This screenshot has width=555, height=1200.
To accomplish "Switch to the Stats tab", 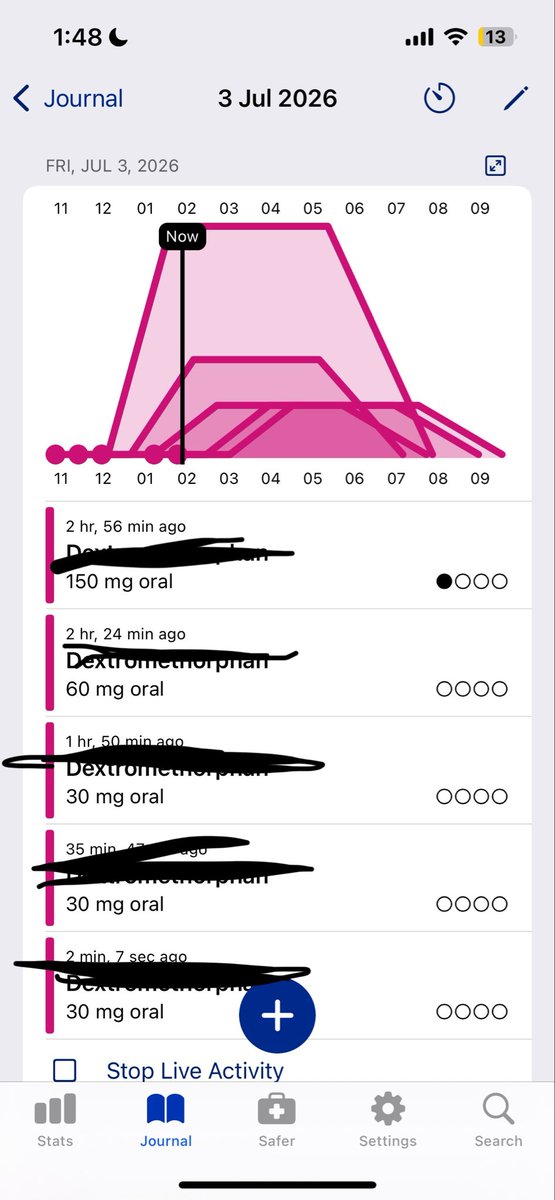I will pos(55,1120).
